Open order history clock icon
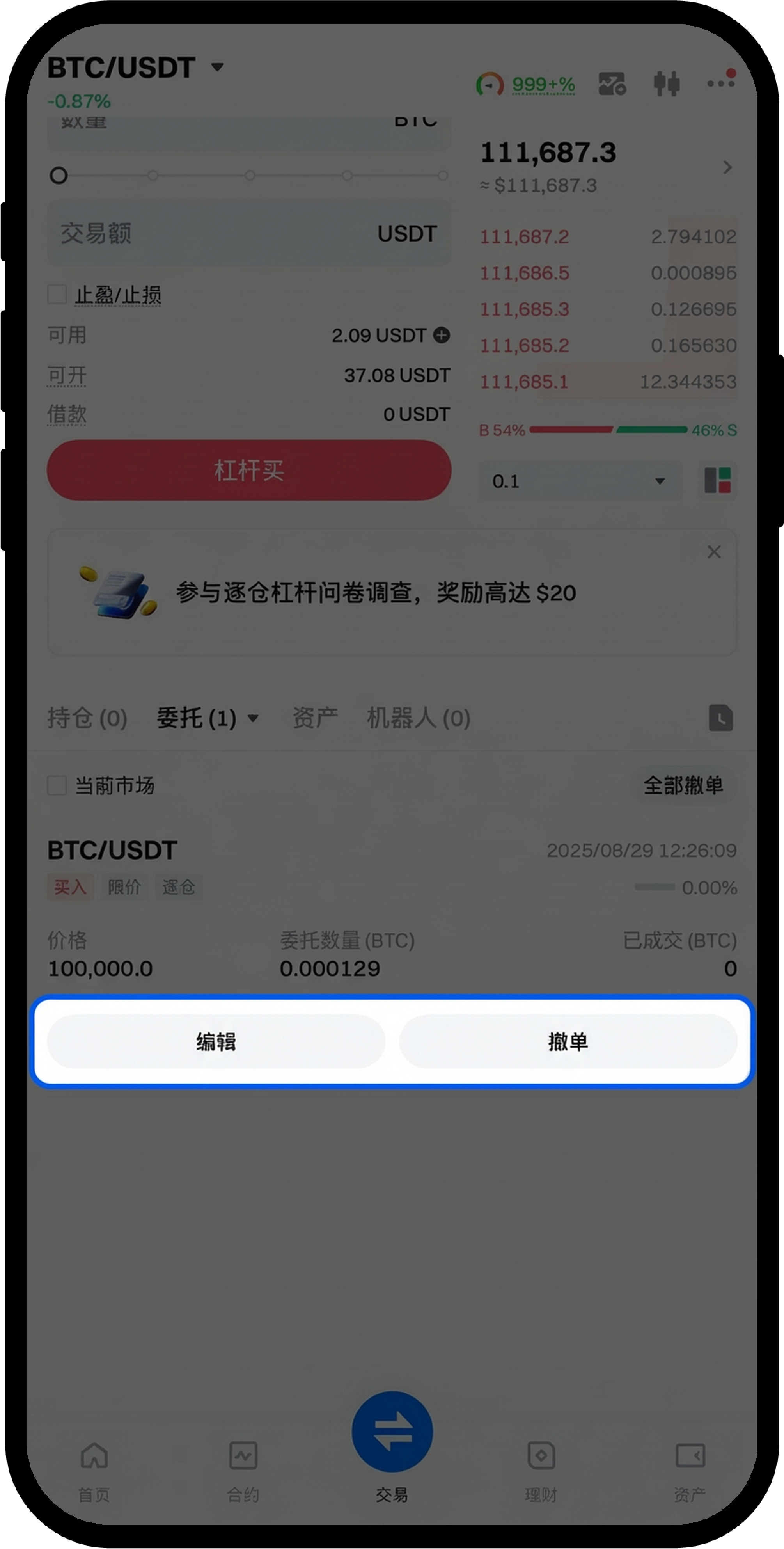 tap(720, 718)
